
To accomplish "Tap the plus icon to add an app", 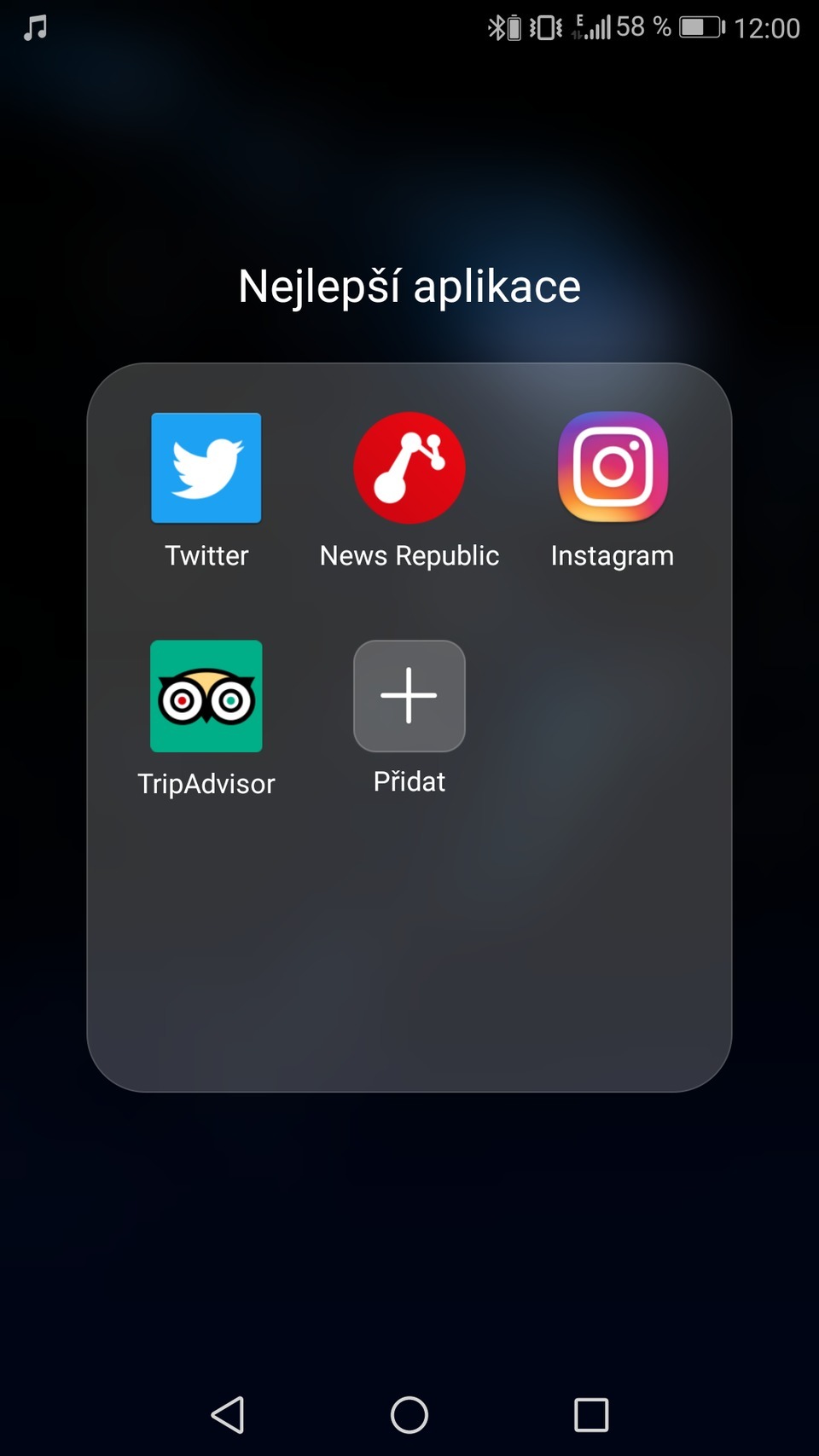I will [409, 696].
